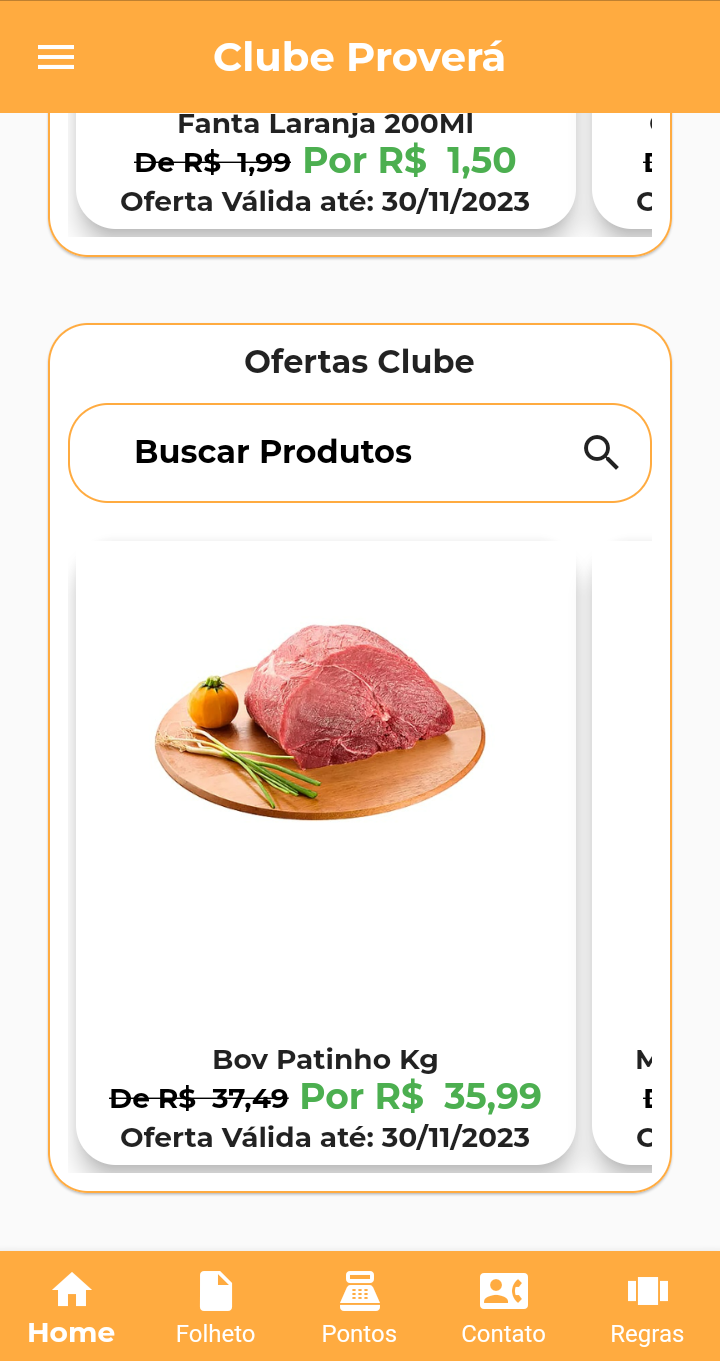Go to the Home tab
The image size is (720, 1361).
click(72, 1306)
